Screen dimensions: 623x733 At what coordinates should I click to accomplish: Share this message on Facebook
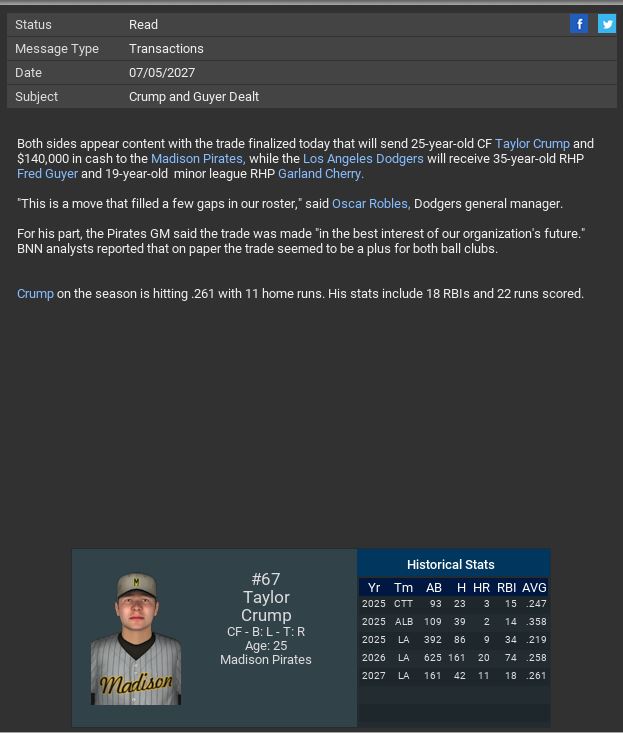pyautogui.click(x=579, y=24)
